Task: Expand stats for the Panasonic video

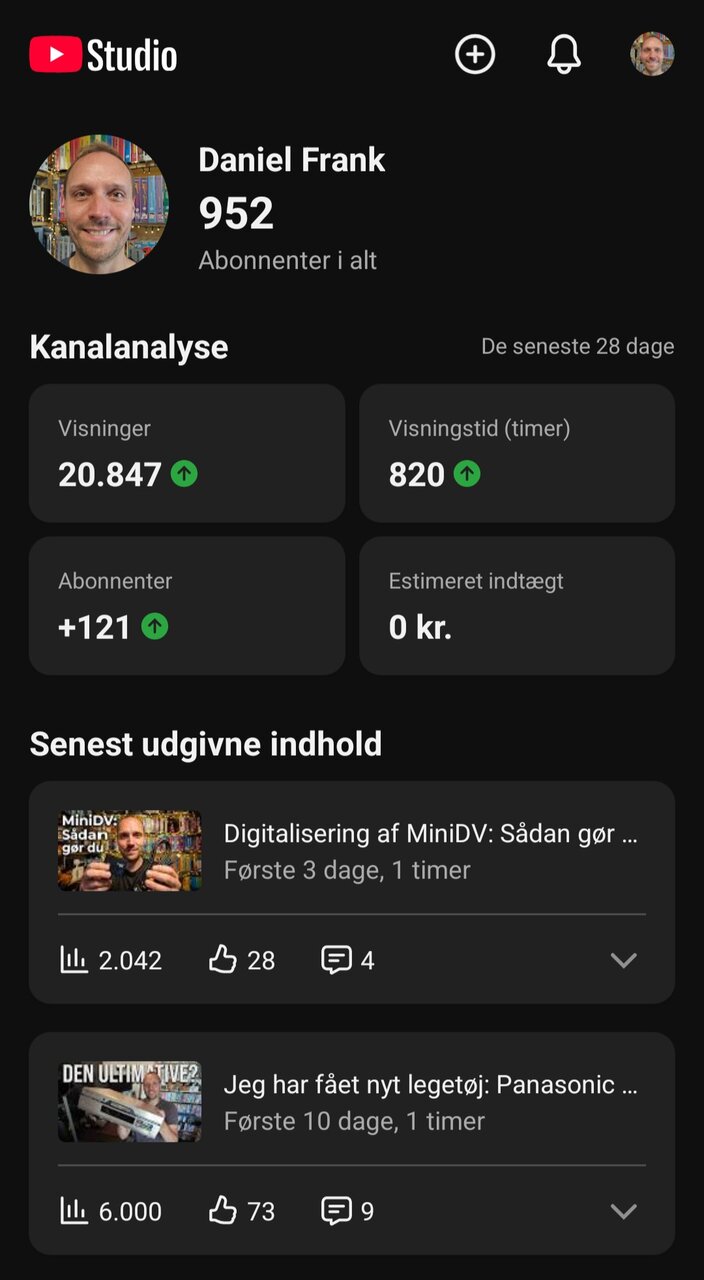Action: (x=624, y=1211)
